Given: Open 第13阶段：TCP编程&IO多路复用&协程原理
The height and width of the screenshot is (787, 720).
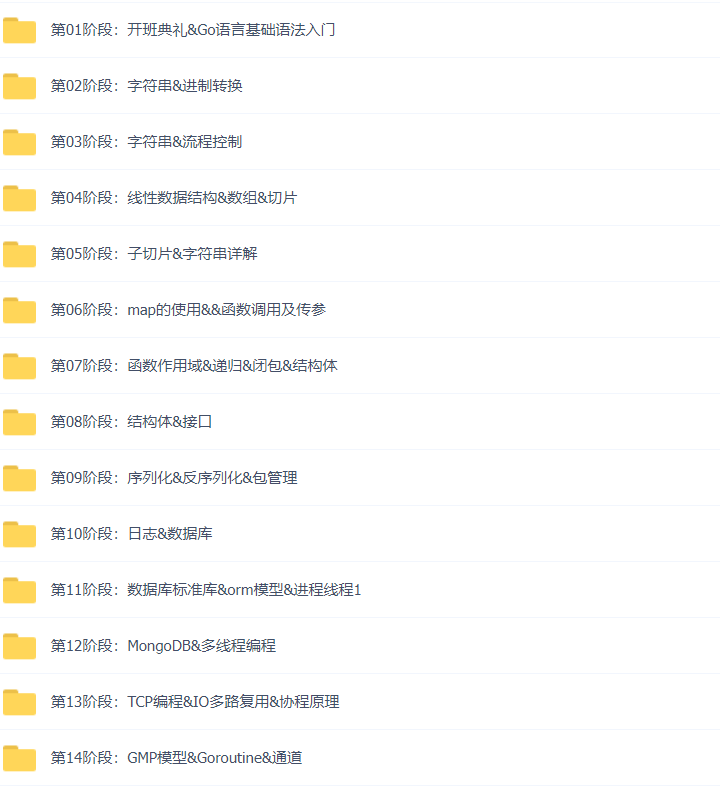Looking at the screenshot, I should pyautogui.click(x=195, y=702).
